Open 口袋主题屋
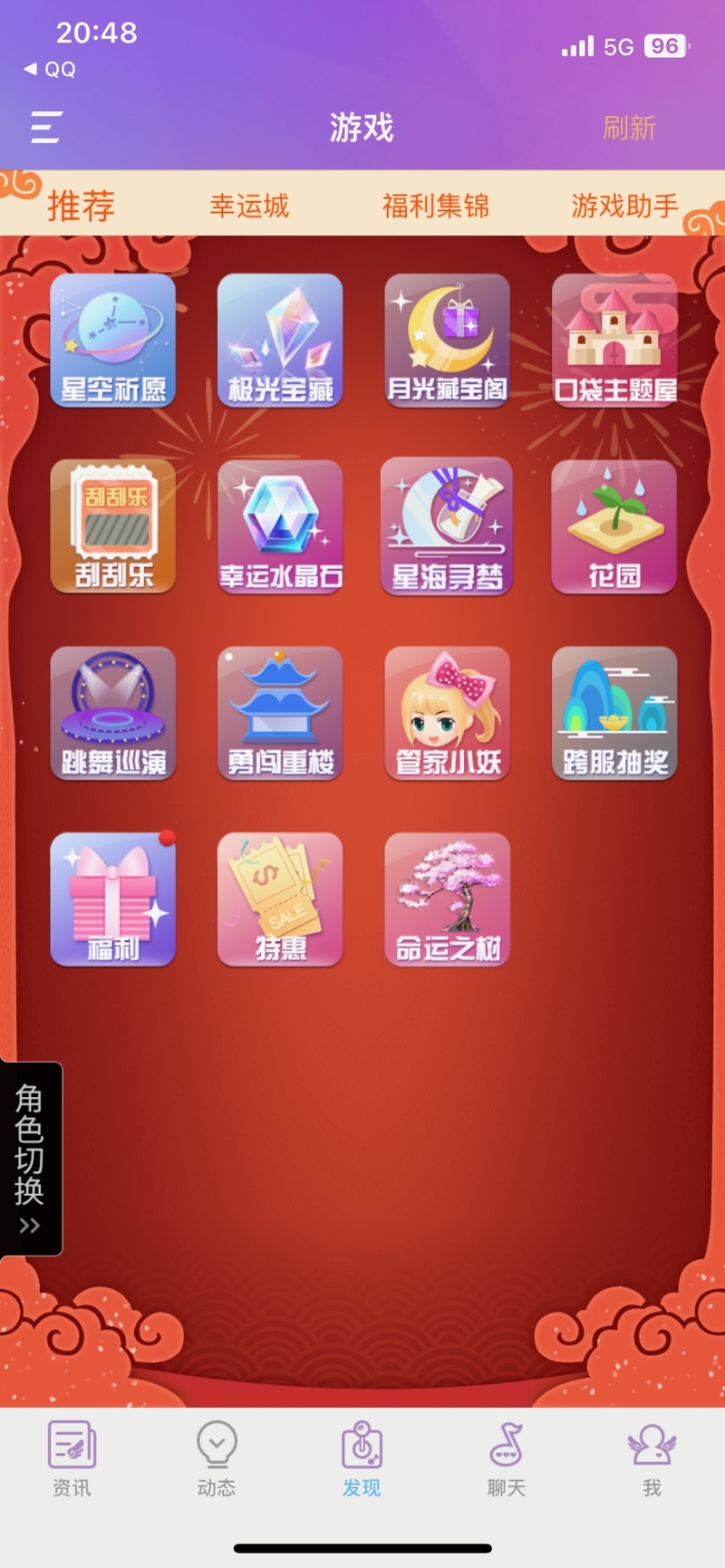Screen dimensions: 725x1568 coord(614,341)
